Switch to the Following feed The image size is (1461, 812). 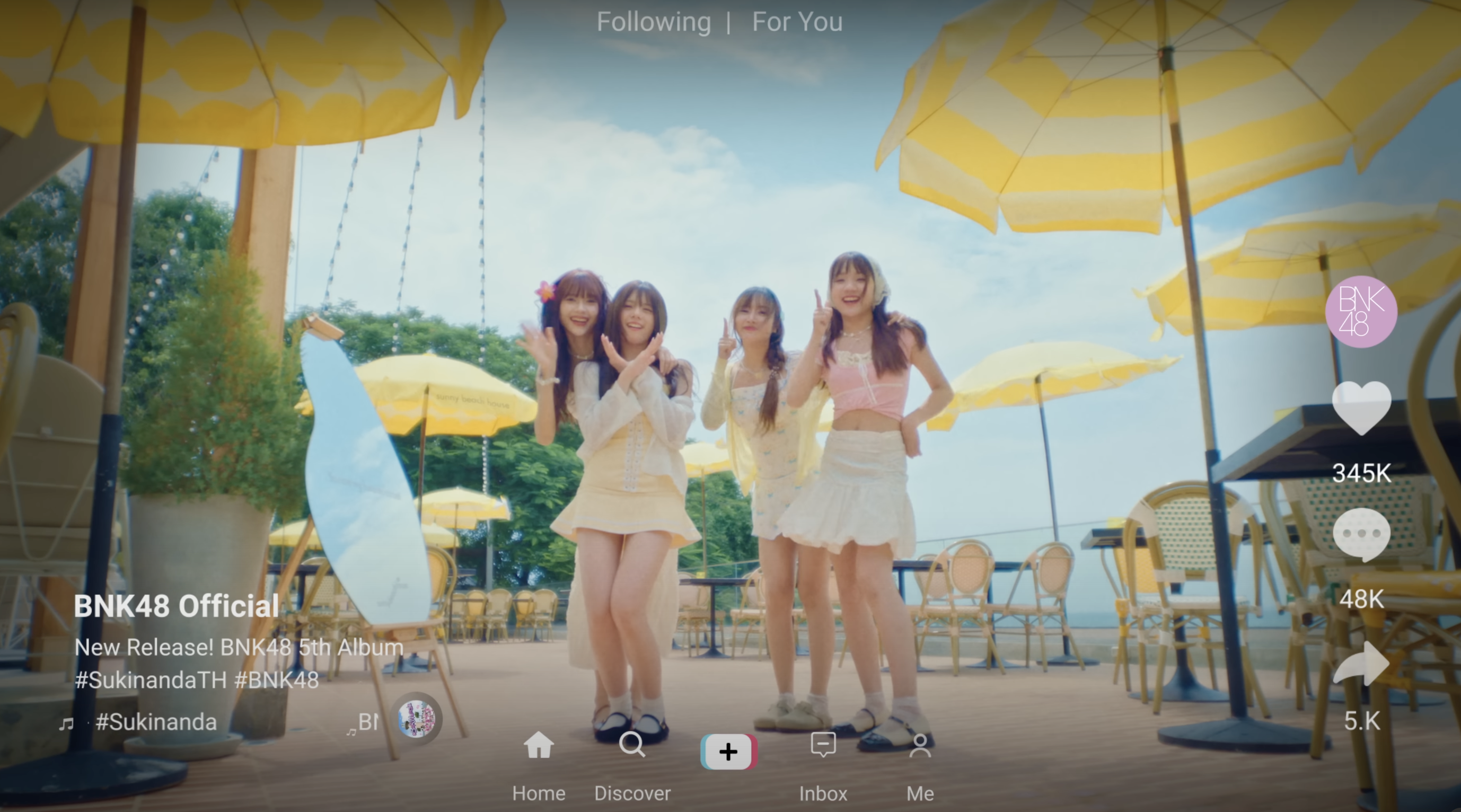tap(653, 23)
